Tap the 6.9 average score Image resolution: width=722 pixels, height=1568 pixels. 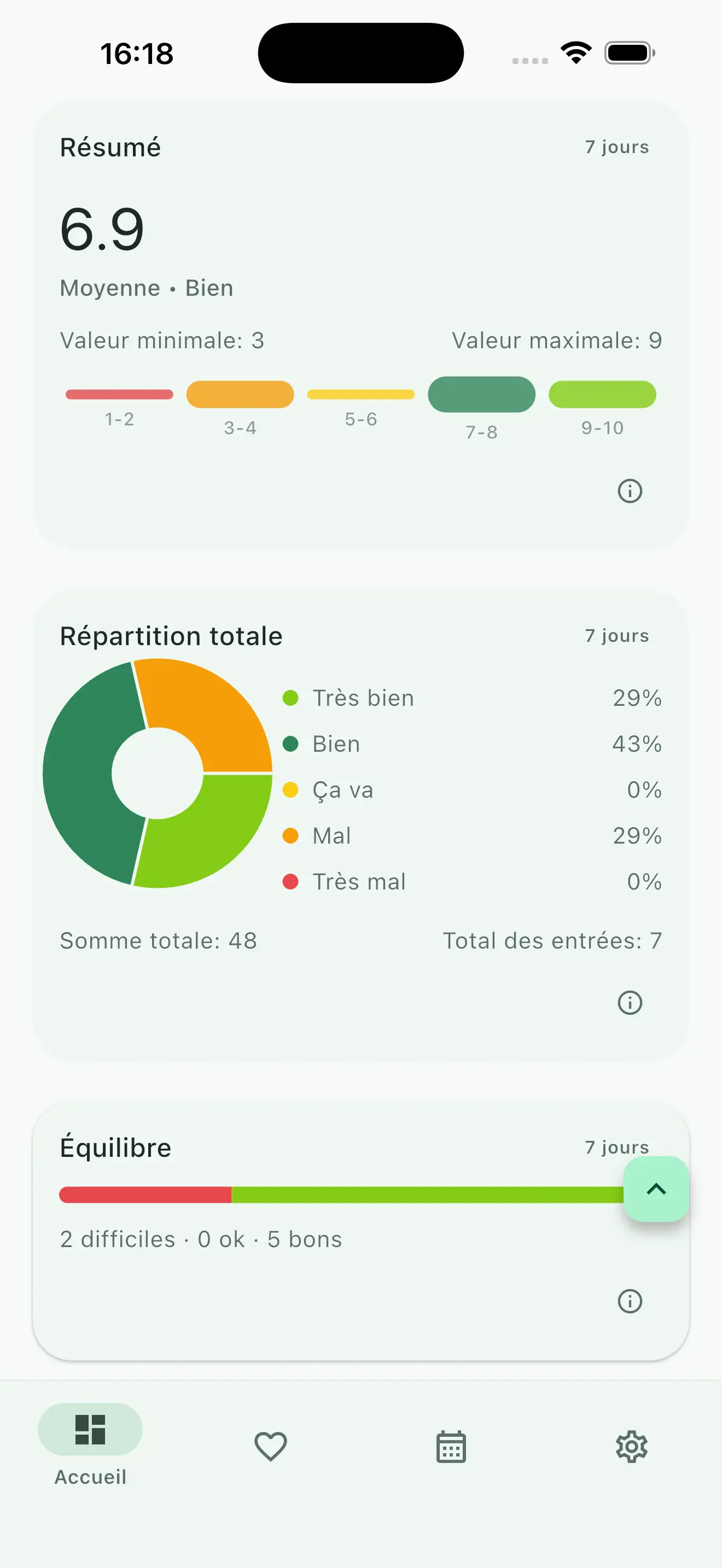[102, 230]
